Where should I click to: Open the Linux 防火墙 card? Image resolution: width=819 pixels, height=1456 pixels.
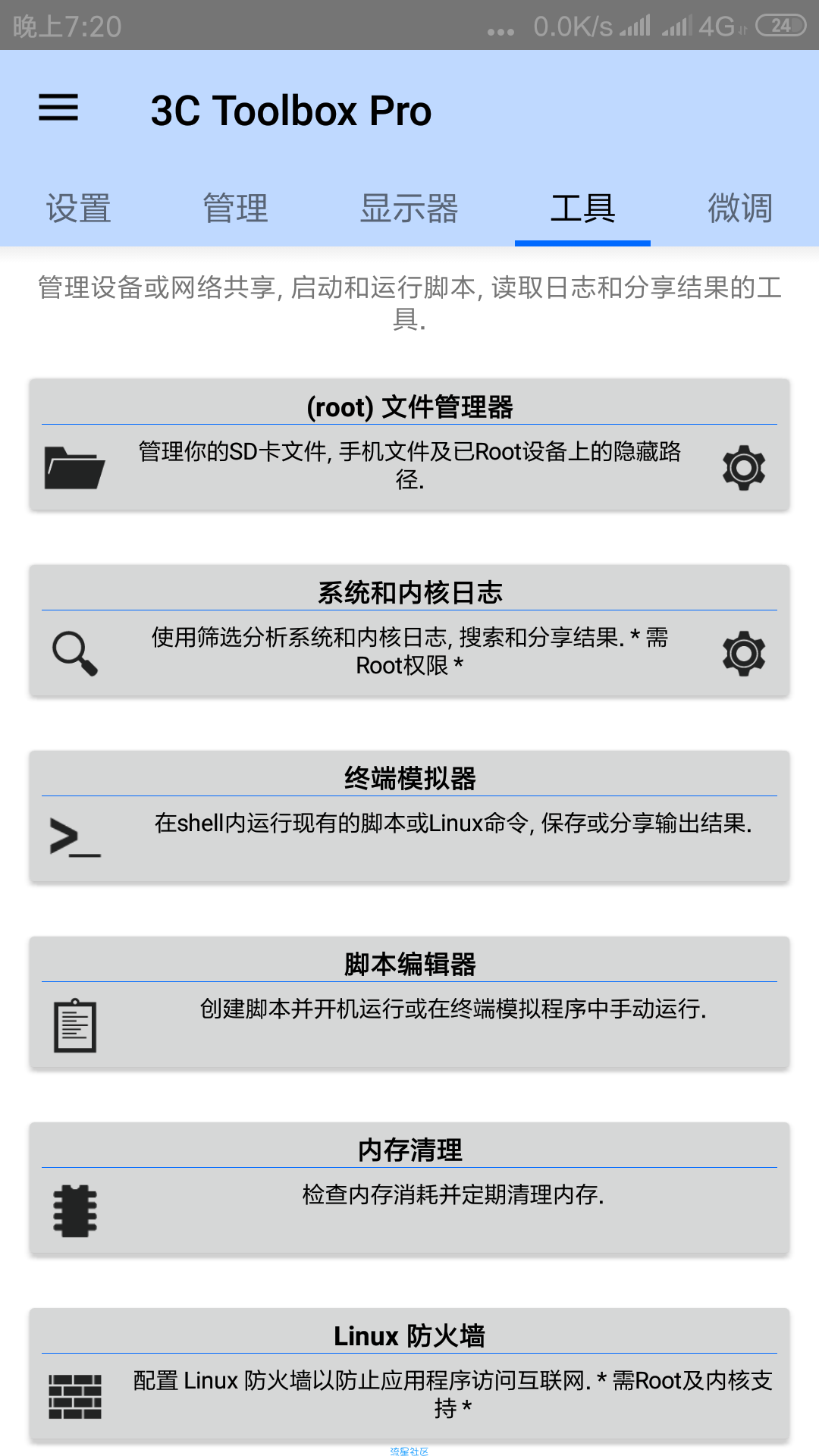(x=409, y=1375)
